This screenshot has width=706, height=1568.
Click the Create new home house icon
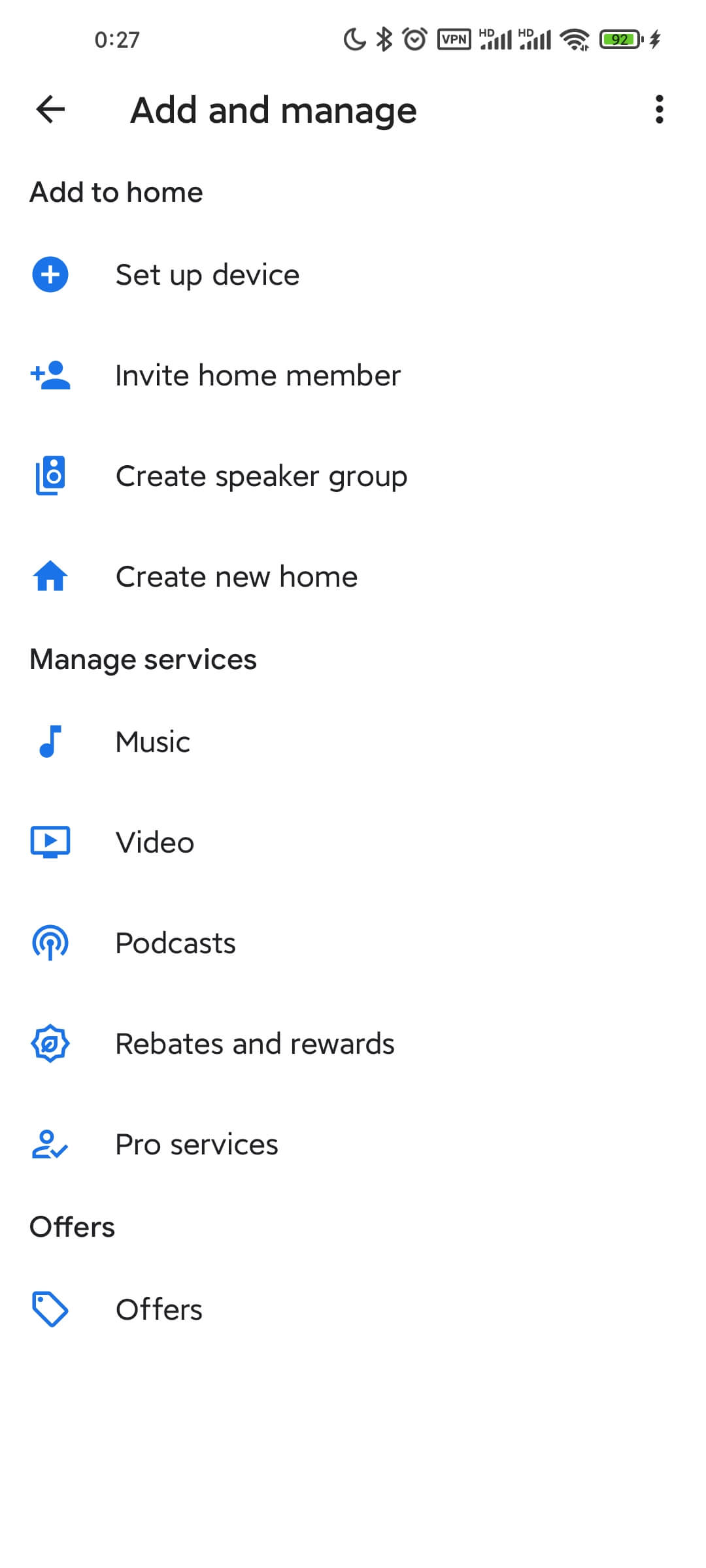[x=50, y=576]
